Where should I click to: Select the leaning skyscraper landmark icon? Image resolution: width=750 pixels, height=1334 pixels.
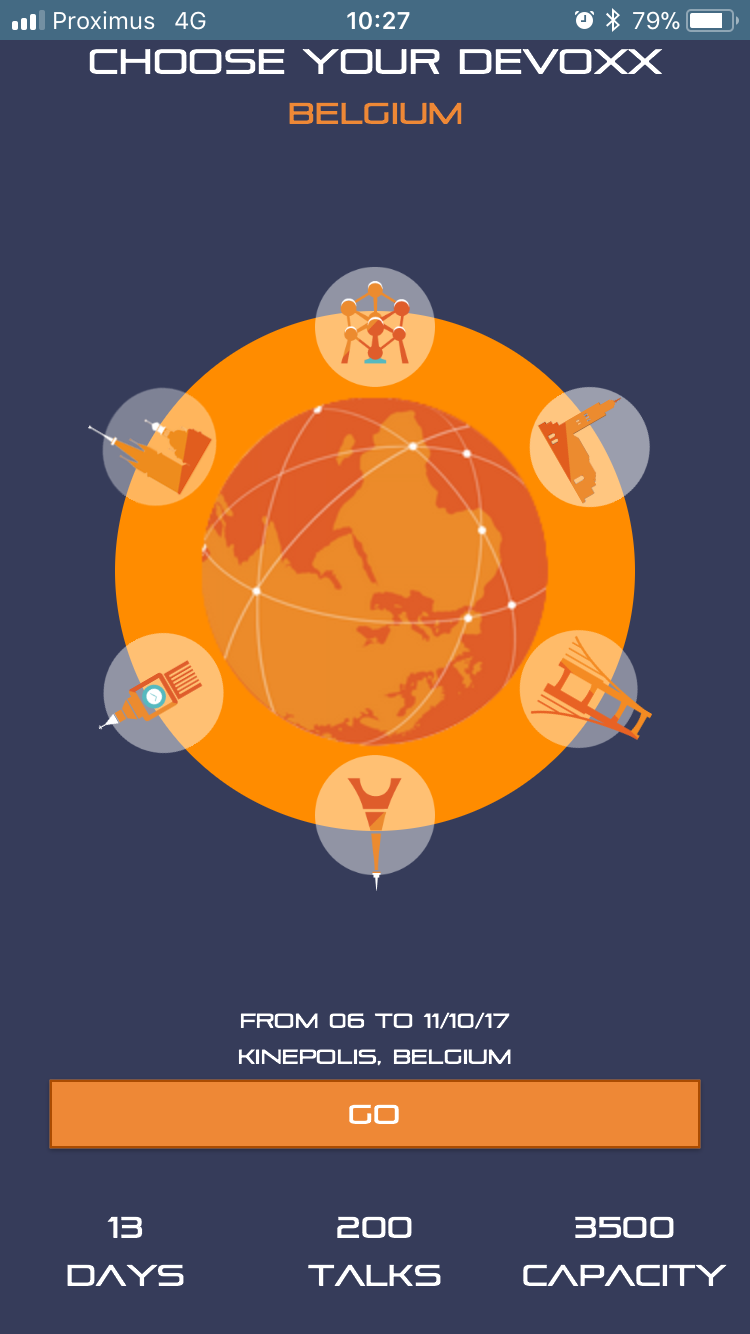(588, 447)
